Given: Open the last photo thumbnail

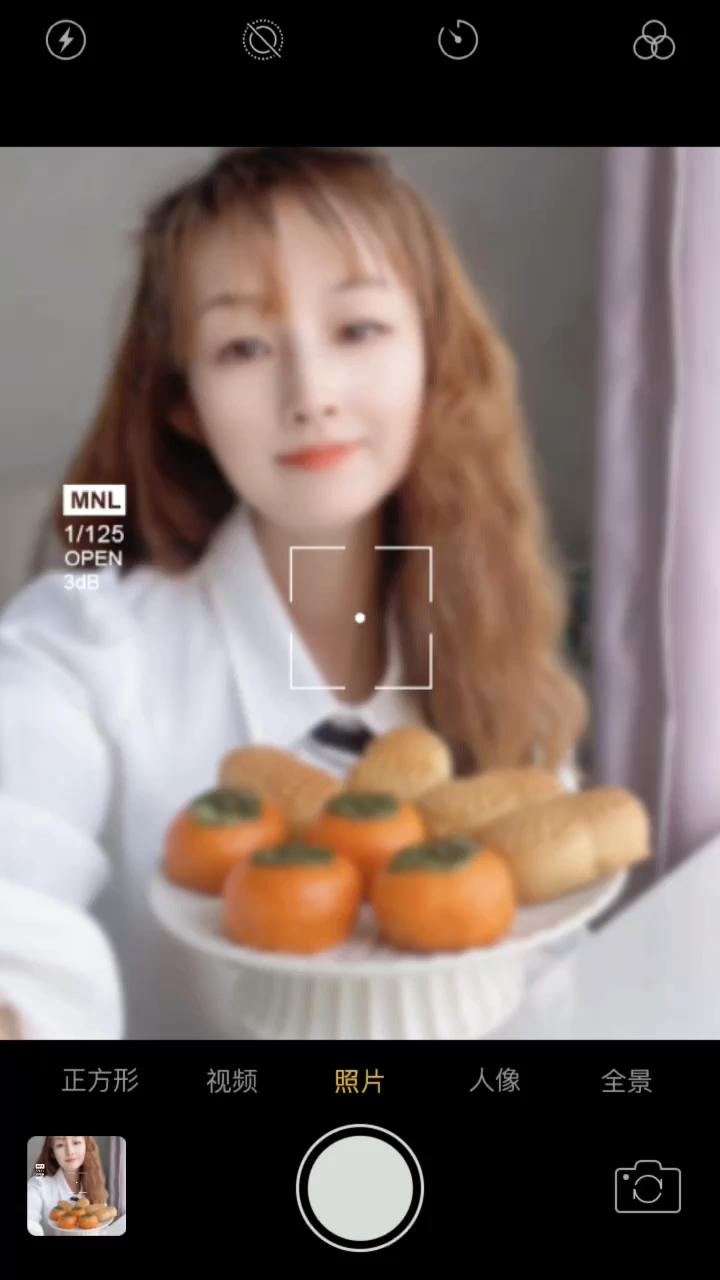Looking at the screenshot, I should pyautogui.click(x=77, y=1186).
